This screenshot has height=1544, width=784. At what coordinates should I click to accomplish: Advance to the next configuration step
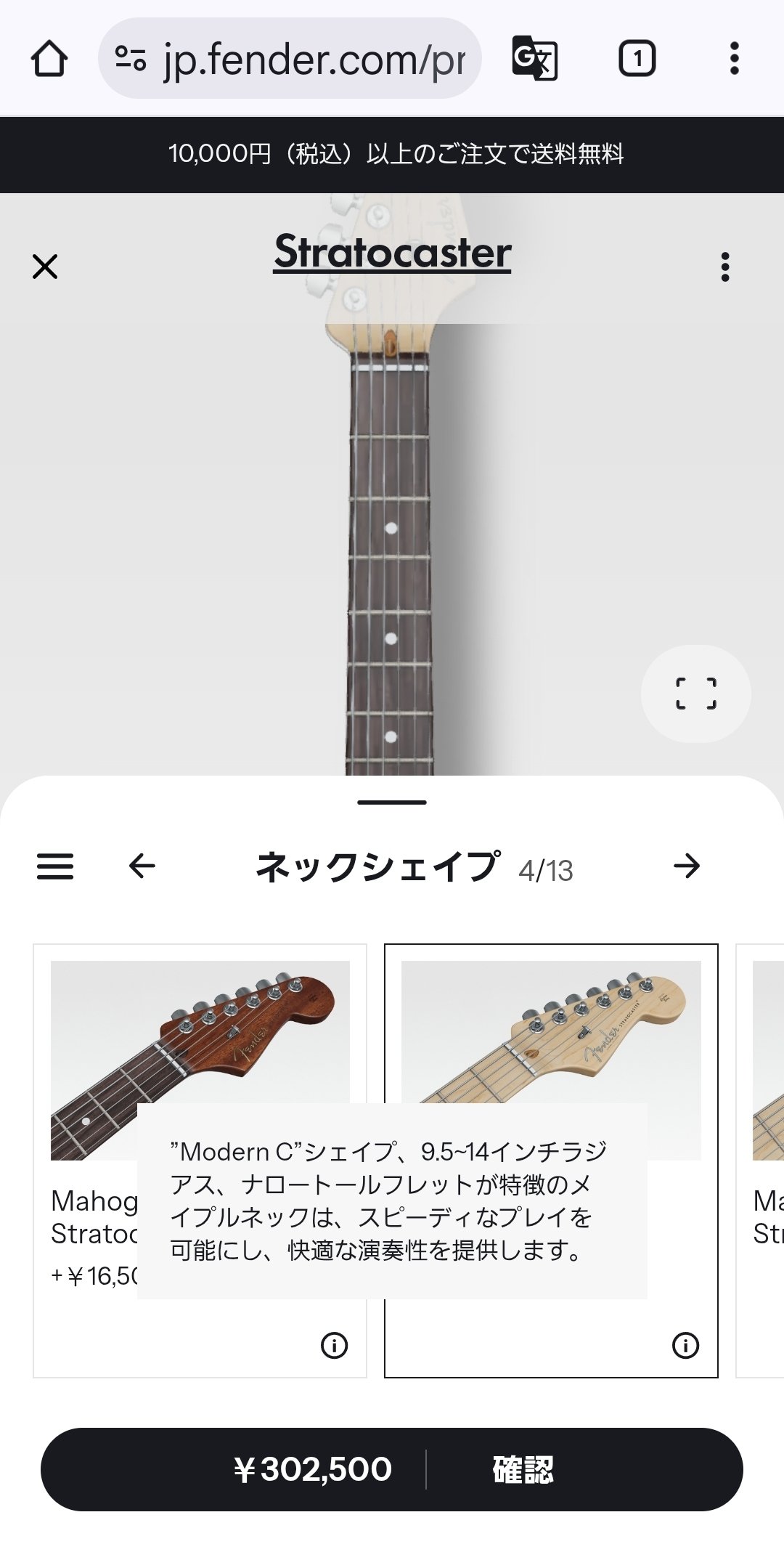(686, 866)
